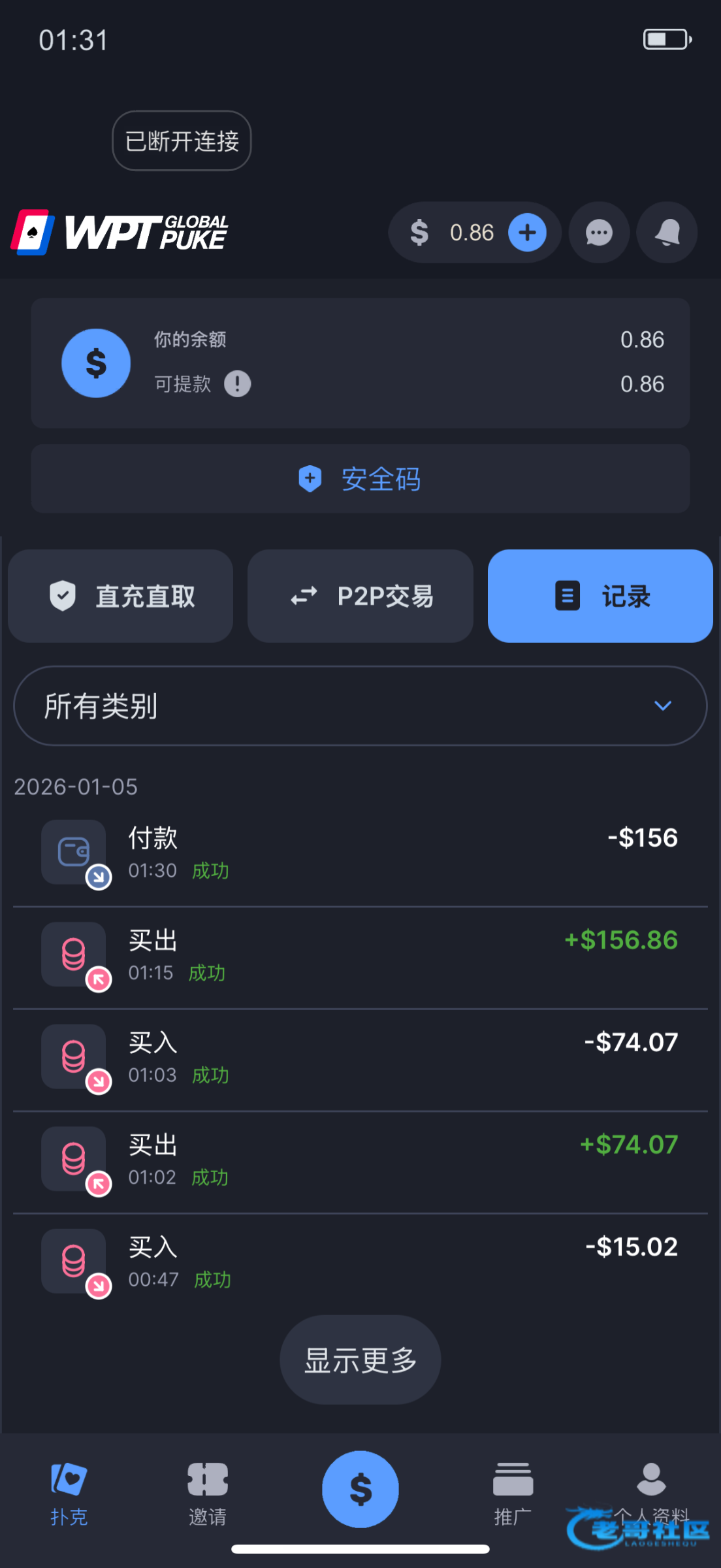The width and height of the screenshot is (721, 1568).
Task: Select the 记录 records tab
Action: 600,596
